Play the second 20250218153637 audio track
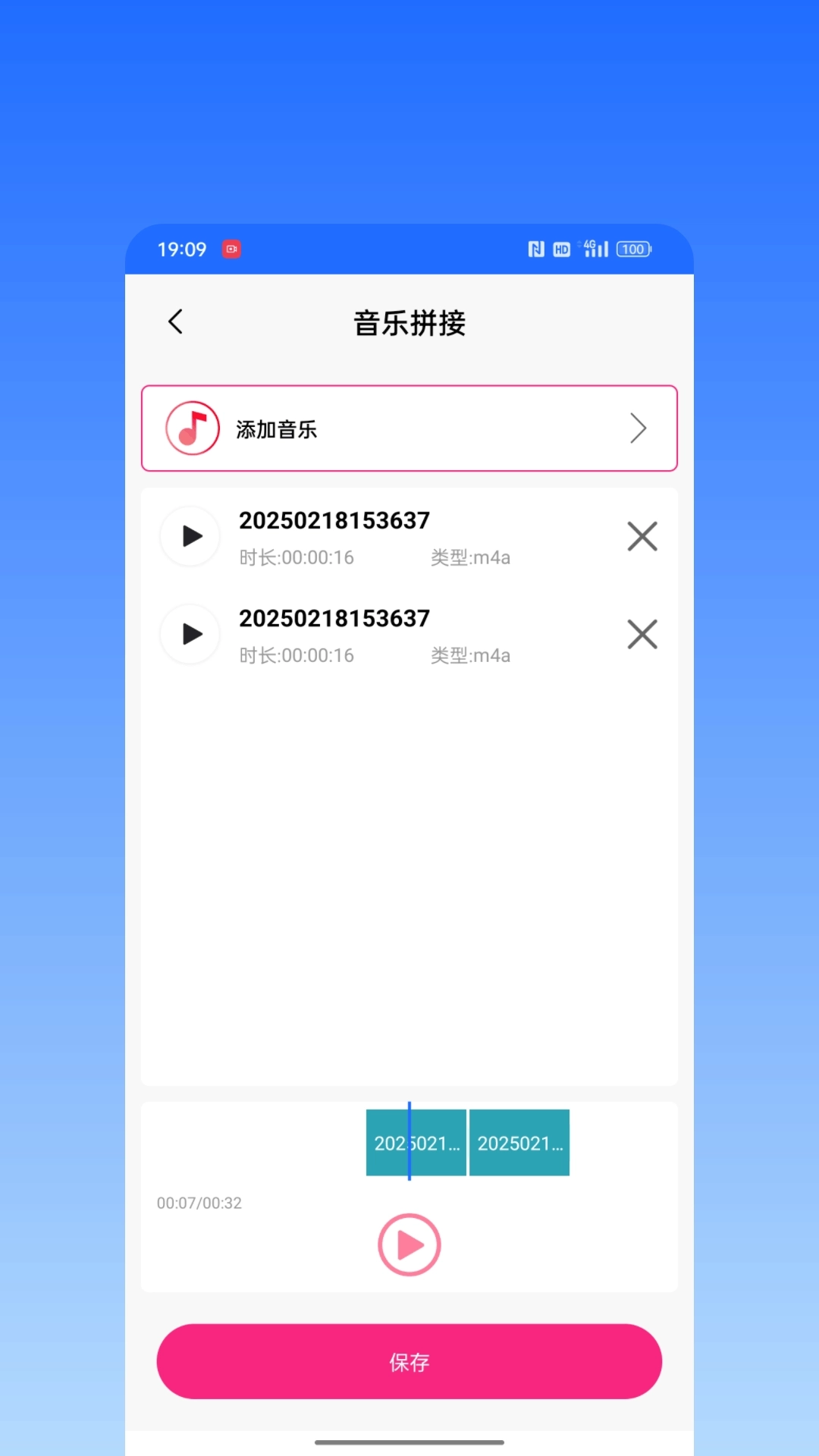The width and height of the screenshot is (819, 1456). click(190, 634)
